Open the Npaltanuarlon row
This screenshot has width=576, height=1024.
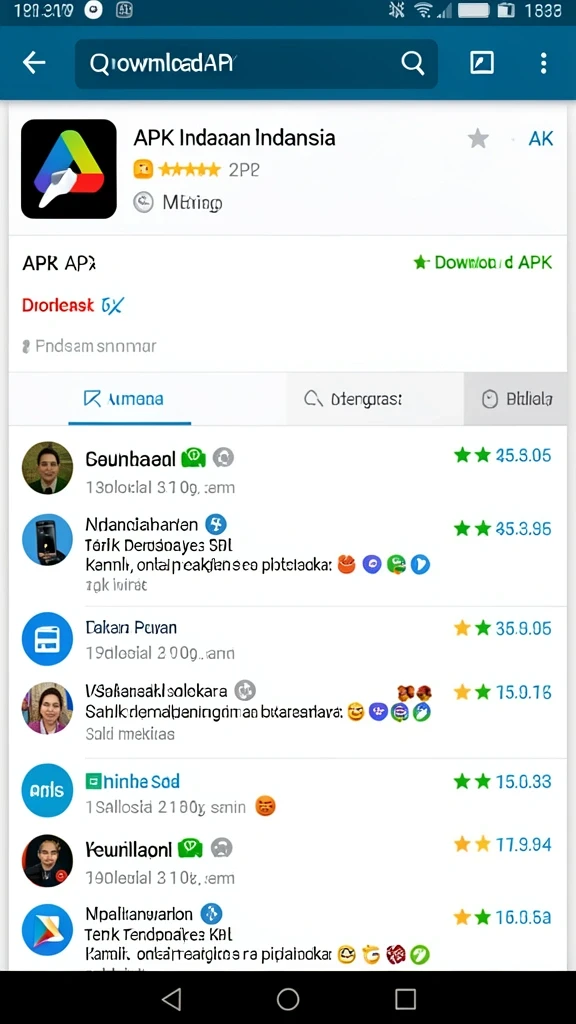(287, 934)
